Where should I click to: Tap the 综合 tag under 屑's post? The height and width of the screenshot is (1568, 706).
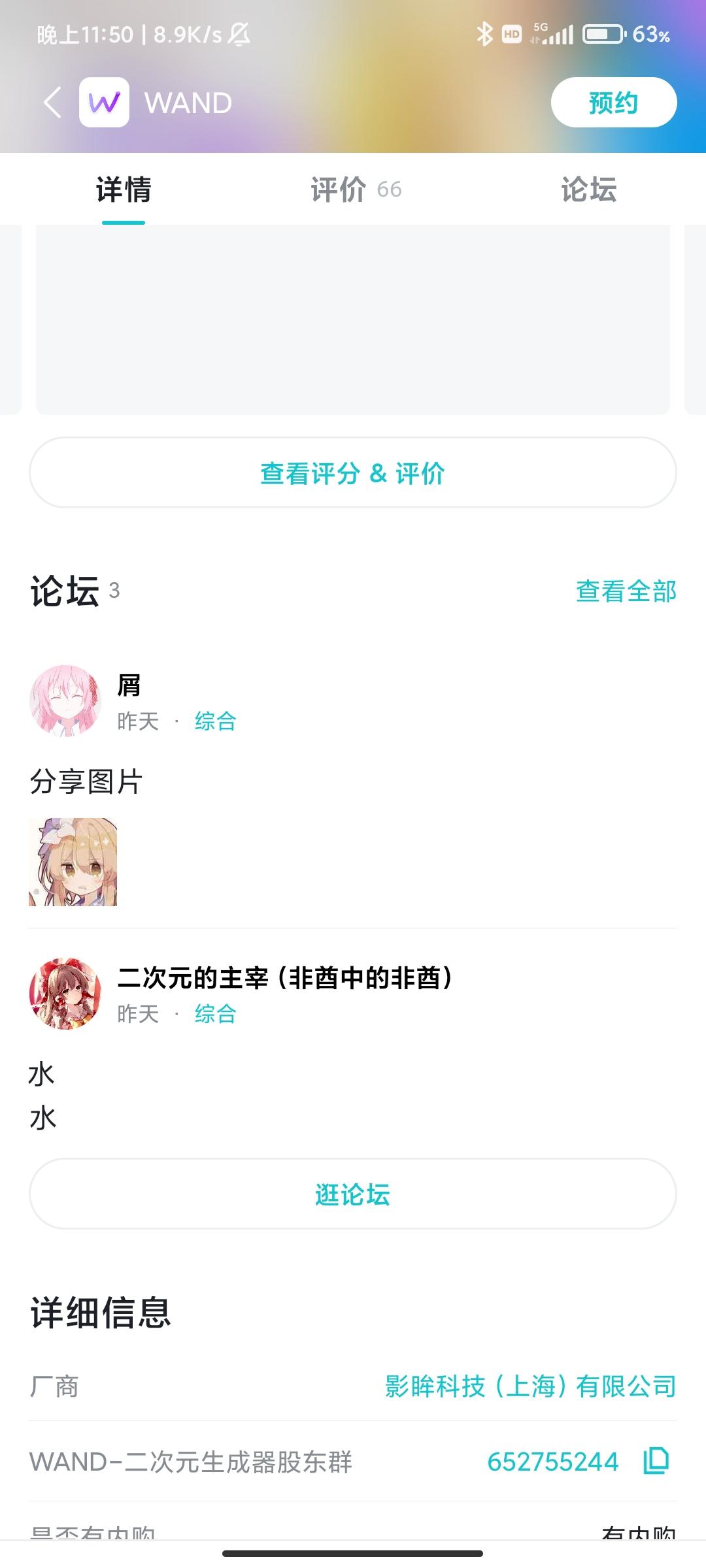tap(214, 721)
